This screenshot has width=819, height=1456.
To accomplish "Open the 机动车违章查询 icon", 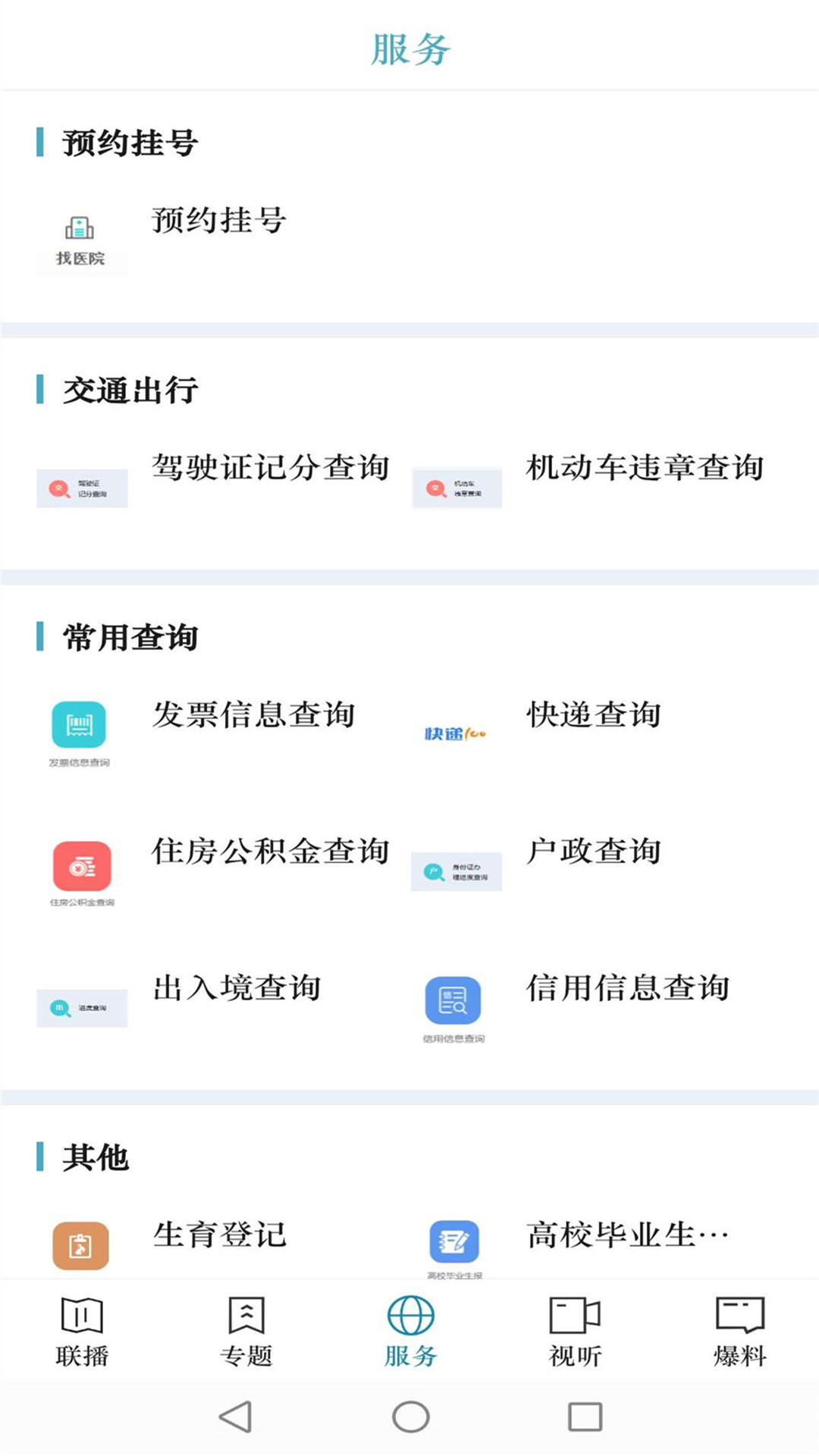I will [457, 488].
